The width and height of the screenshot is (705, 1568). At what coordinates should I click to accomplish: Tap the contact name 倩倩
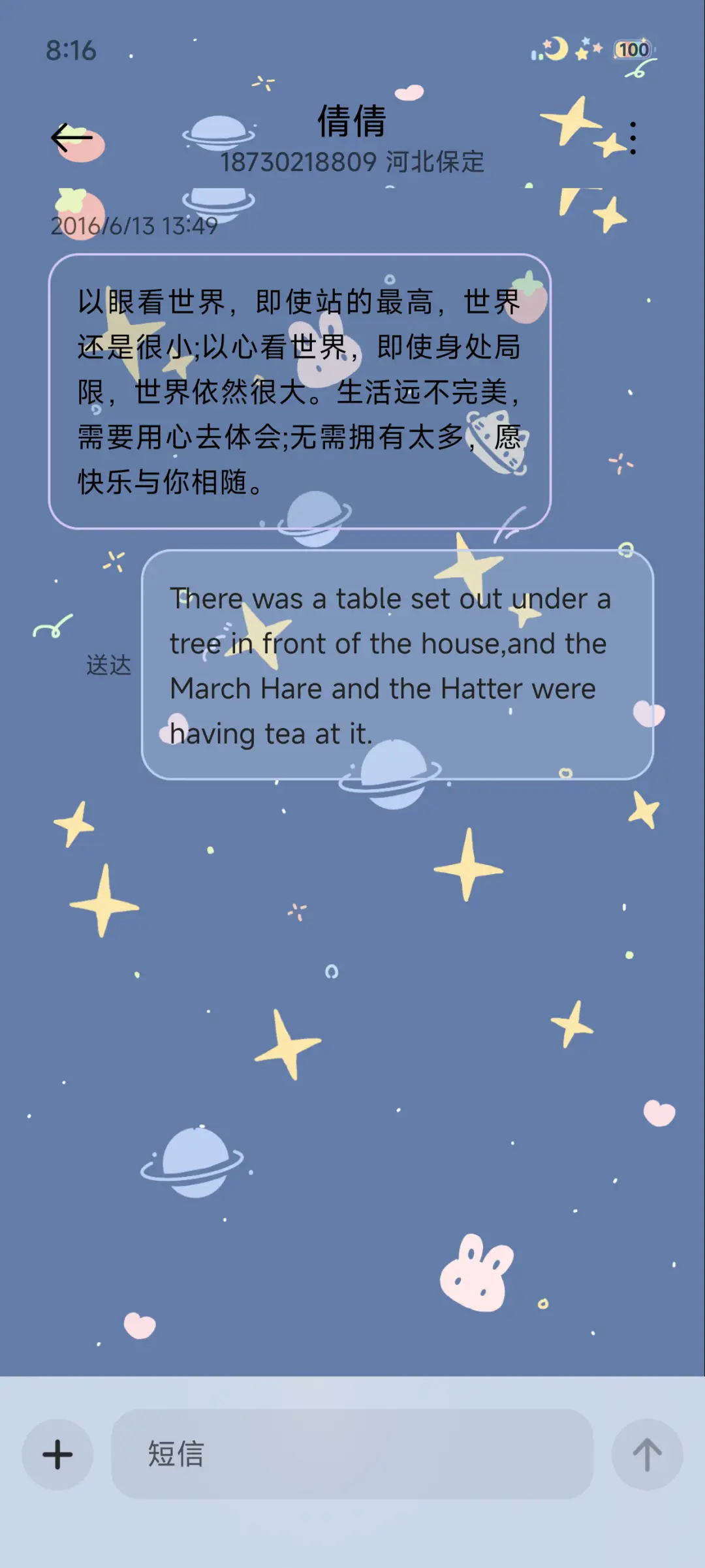pos(351,124)
